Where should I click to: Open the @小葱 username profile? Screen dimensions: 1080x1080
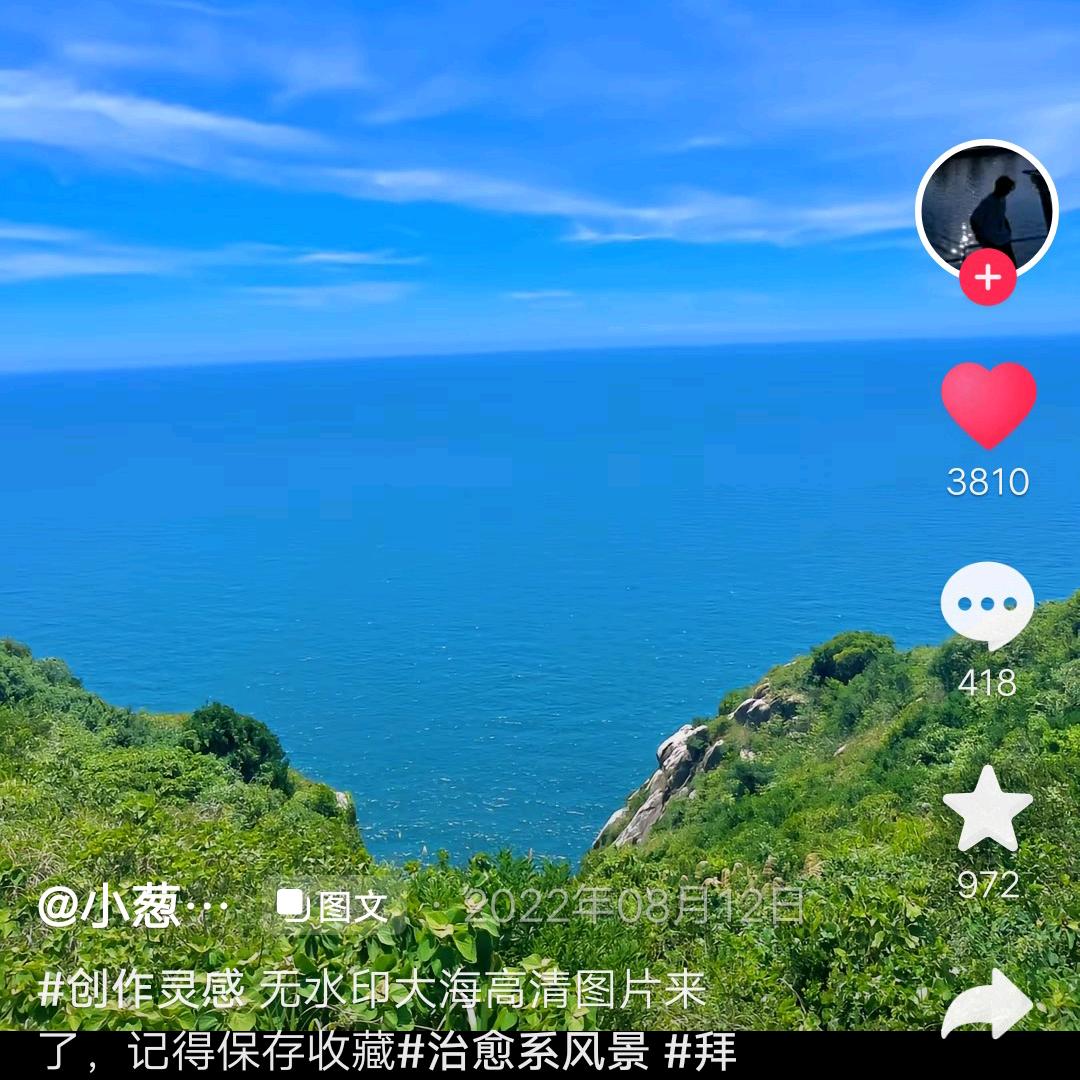pos(133,907)
